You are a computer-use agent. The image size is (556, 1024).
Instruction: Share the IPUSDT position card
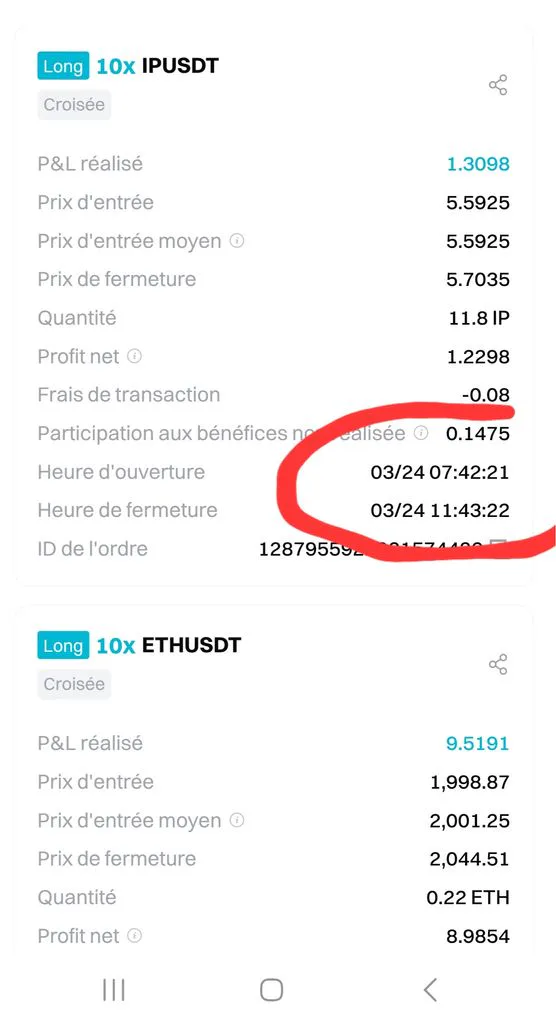click(x=498, y=85)
